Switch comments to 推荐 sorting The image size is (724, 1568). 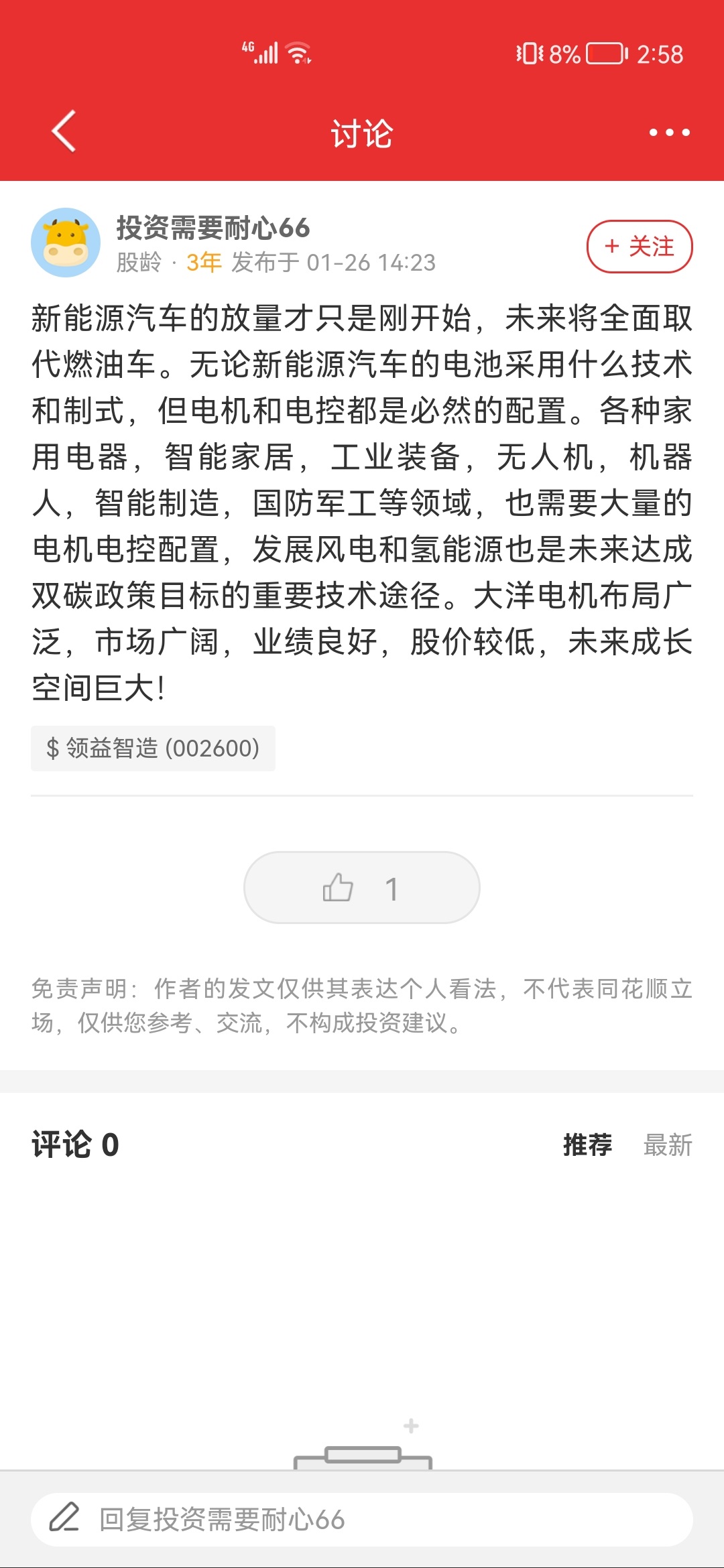(587, 1145)
